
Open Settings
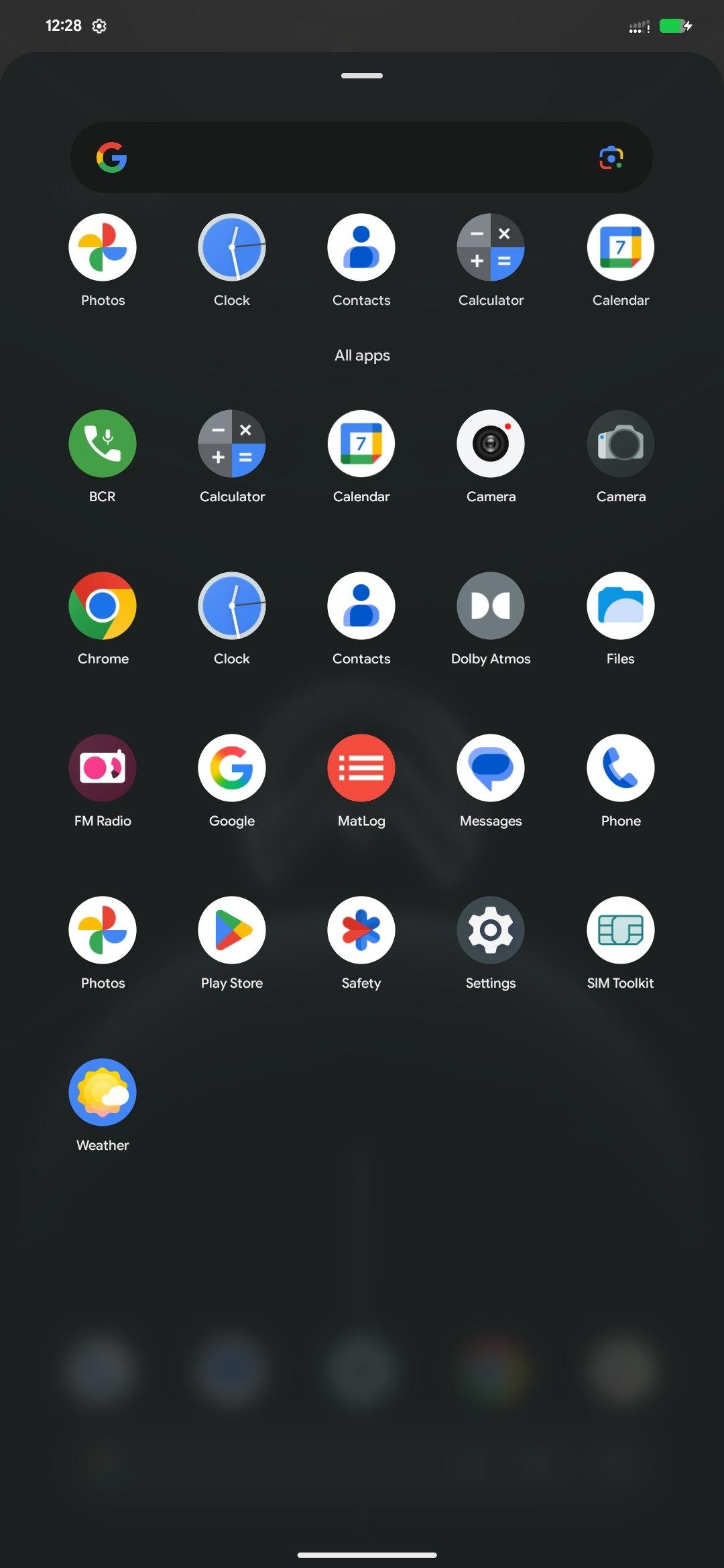491,930
